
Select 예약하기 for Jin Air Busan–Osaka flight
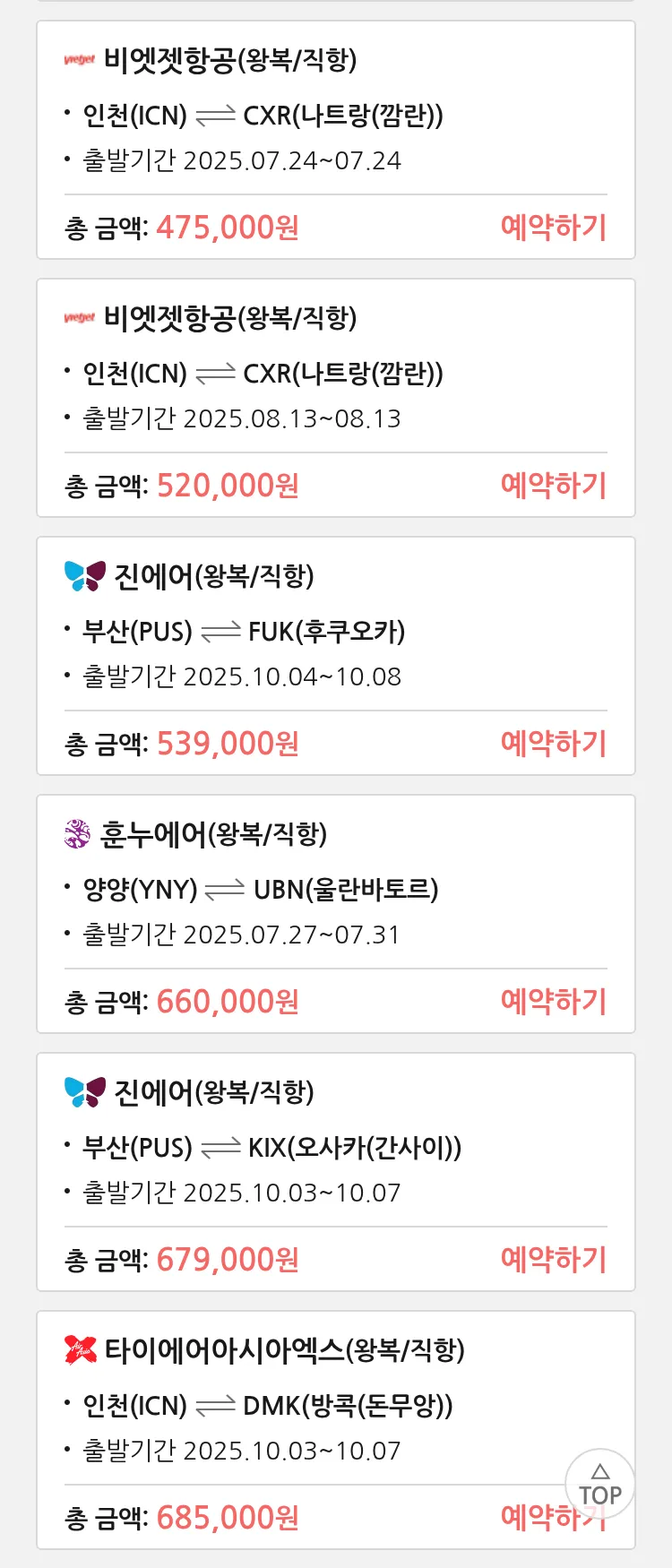pyautogui.click(x=553, y=1260)
